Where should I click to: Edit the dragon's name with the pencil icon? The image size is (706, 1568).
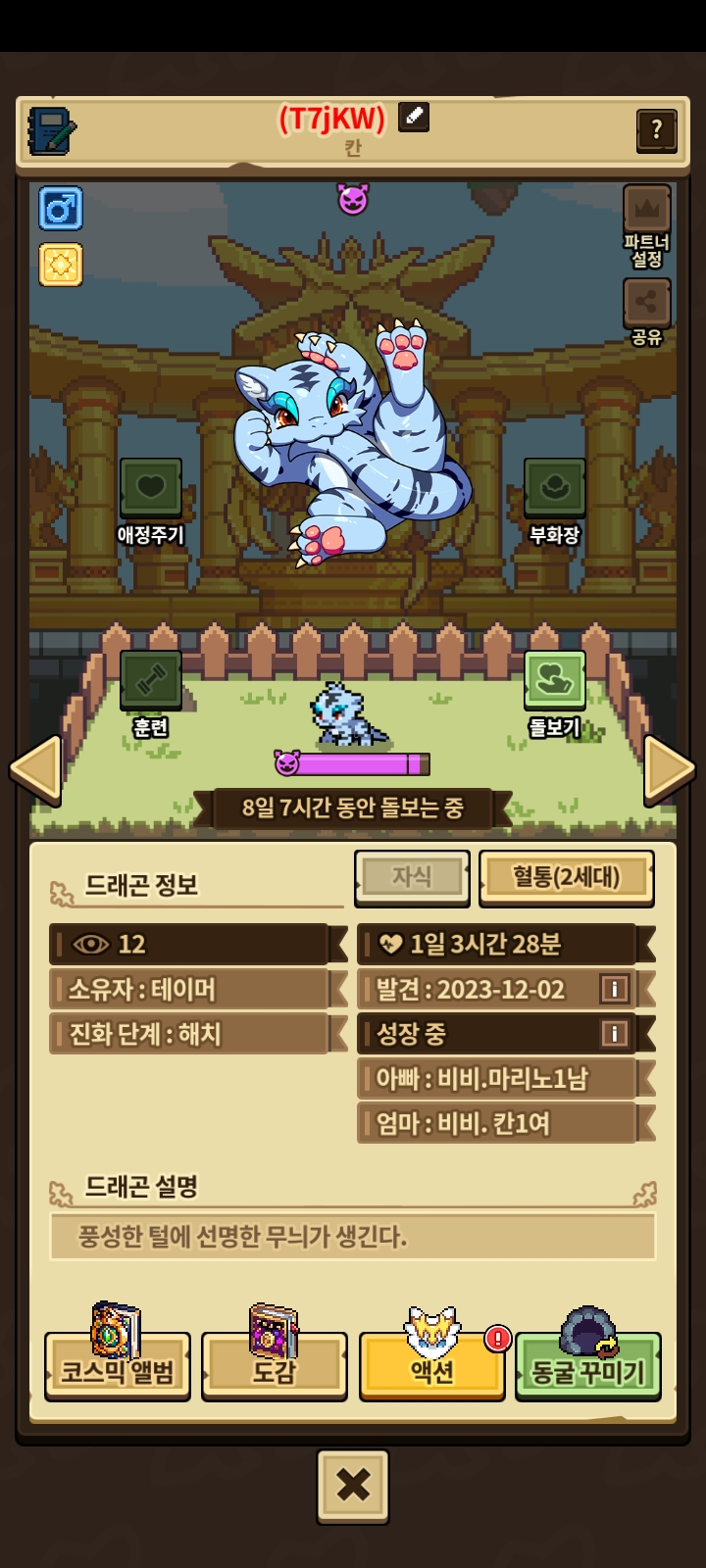(x=414, y=118)
